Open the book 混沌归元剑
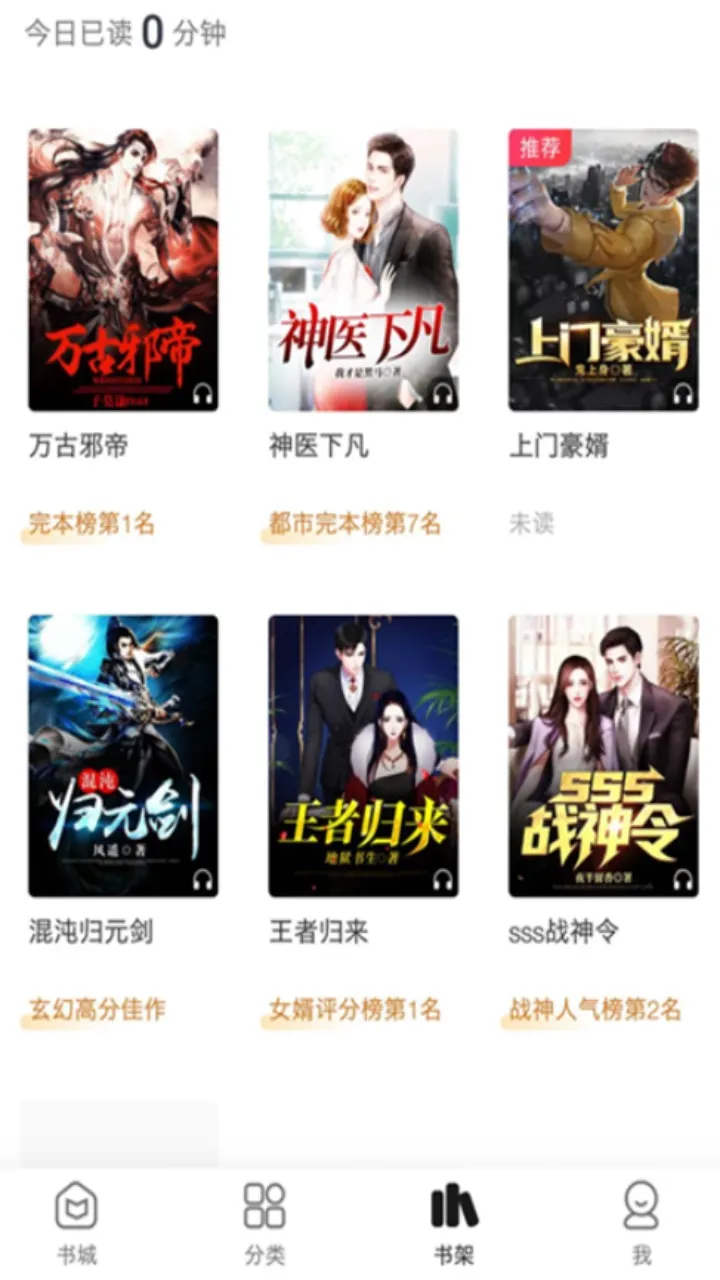 point(123,756)
